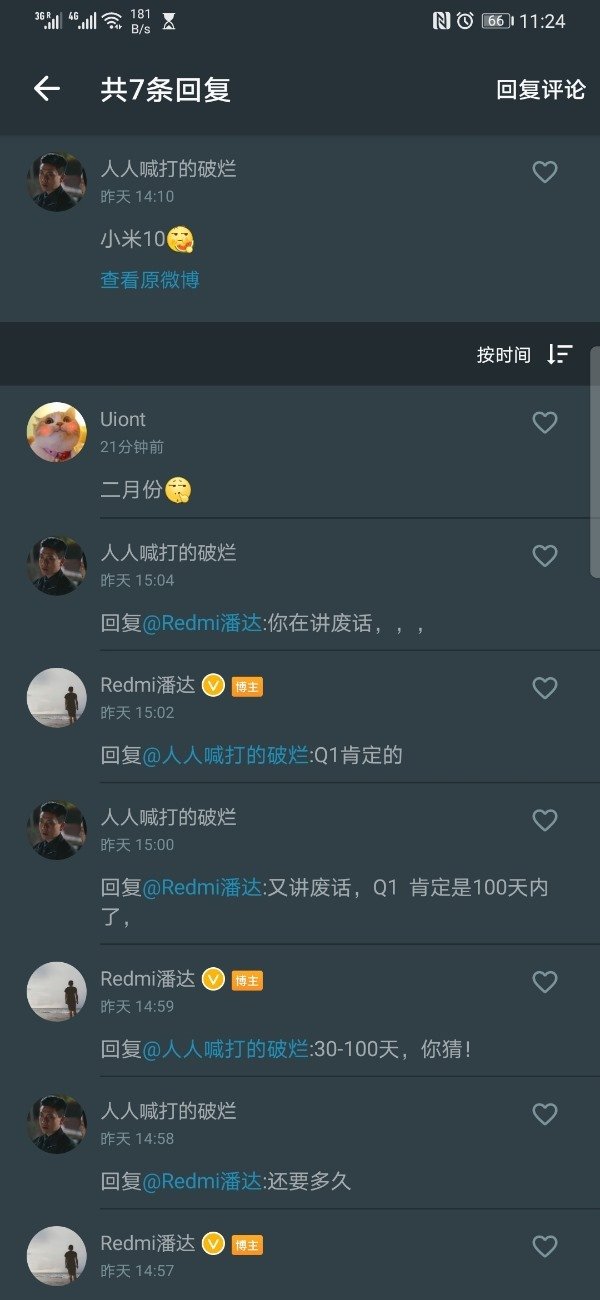This screenshot has height=1300, width=600.
Task: Select the reply 30-100天，你猜！
Action: [390, 1049]
